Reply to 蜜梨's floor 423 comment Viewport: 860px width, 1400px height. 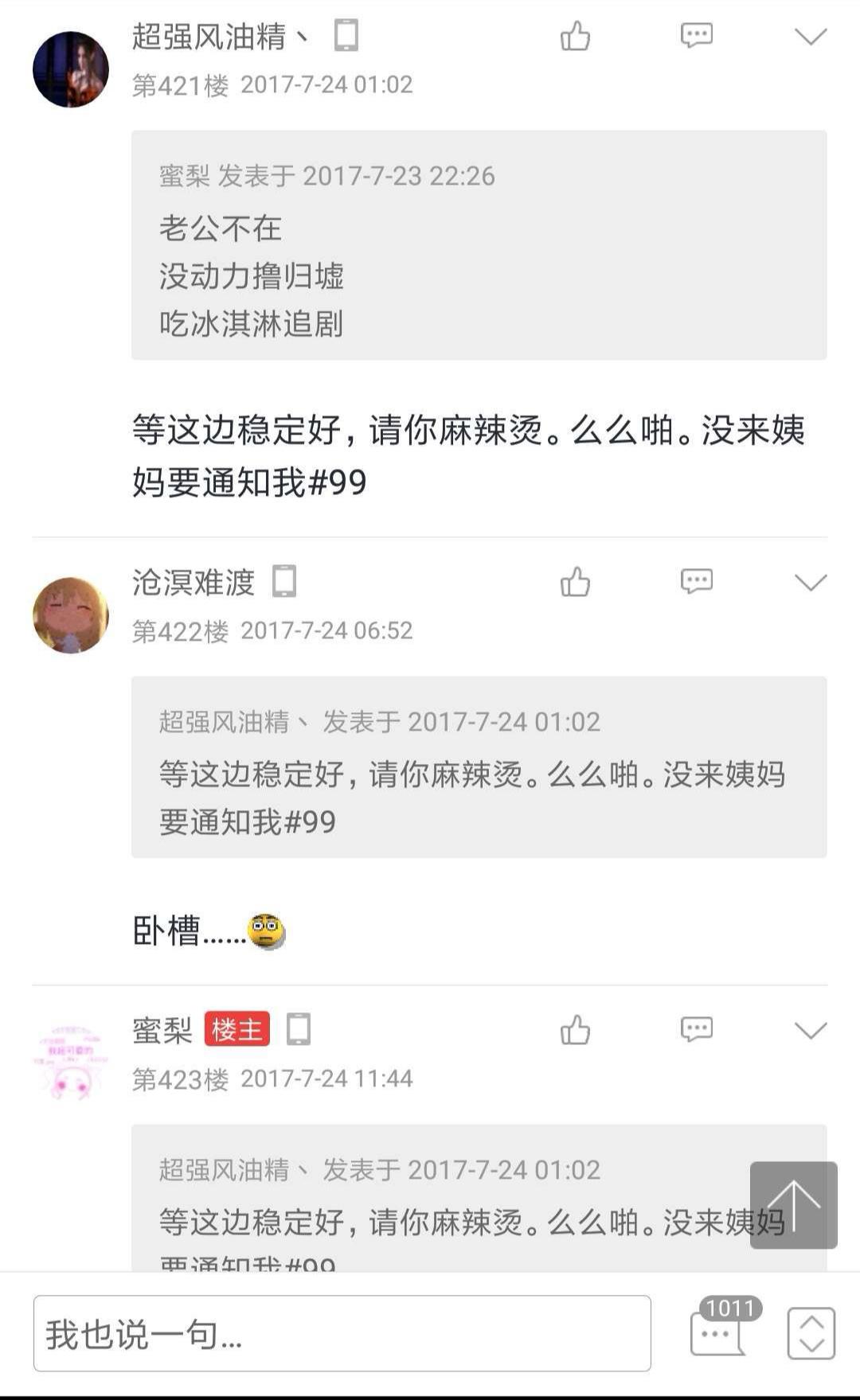[x=696, y=1030]
